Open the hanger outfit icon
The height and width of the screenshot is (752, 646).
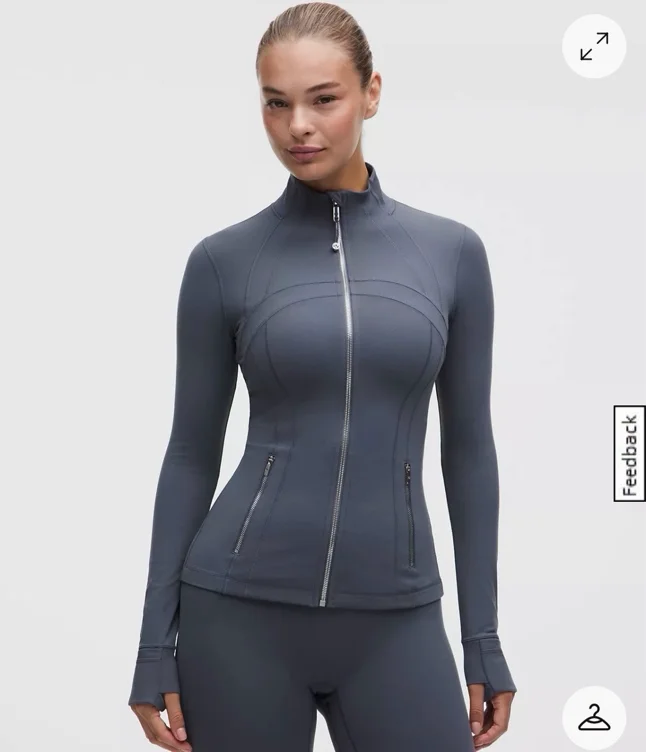click(x=594, y=717)
